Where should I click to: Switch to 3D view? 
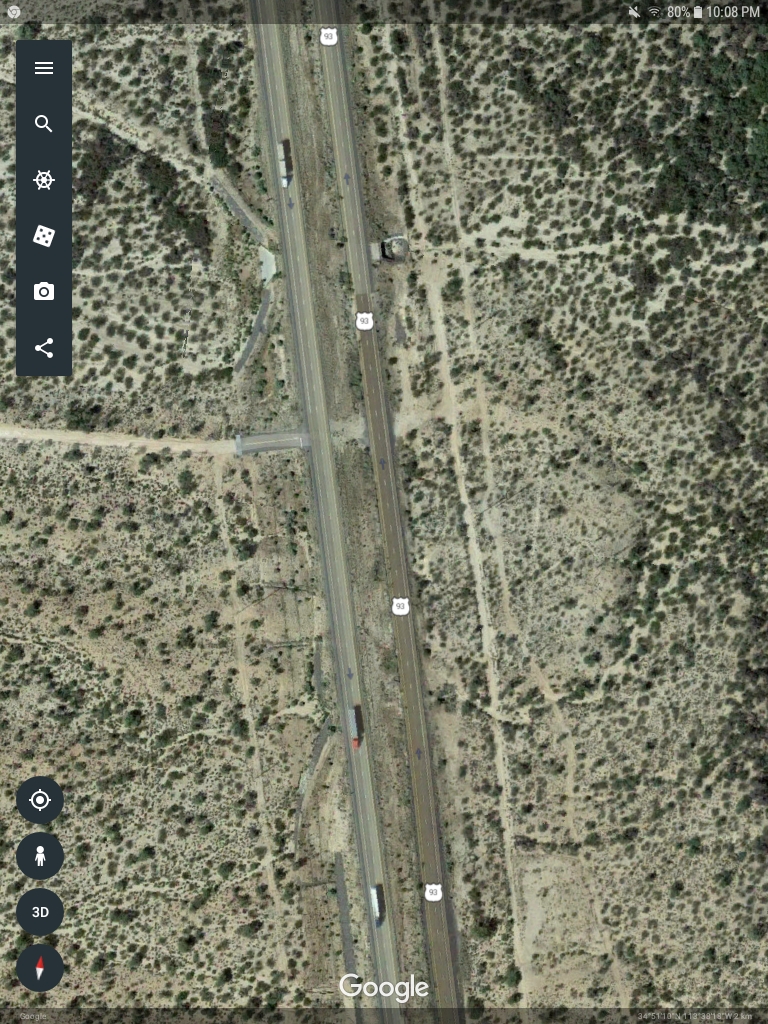click(x=40, y=912)
